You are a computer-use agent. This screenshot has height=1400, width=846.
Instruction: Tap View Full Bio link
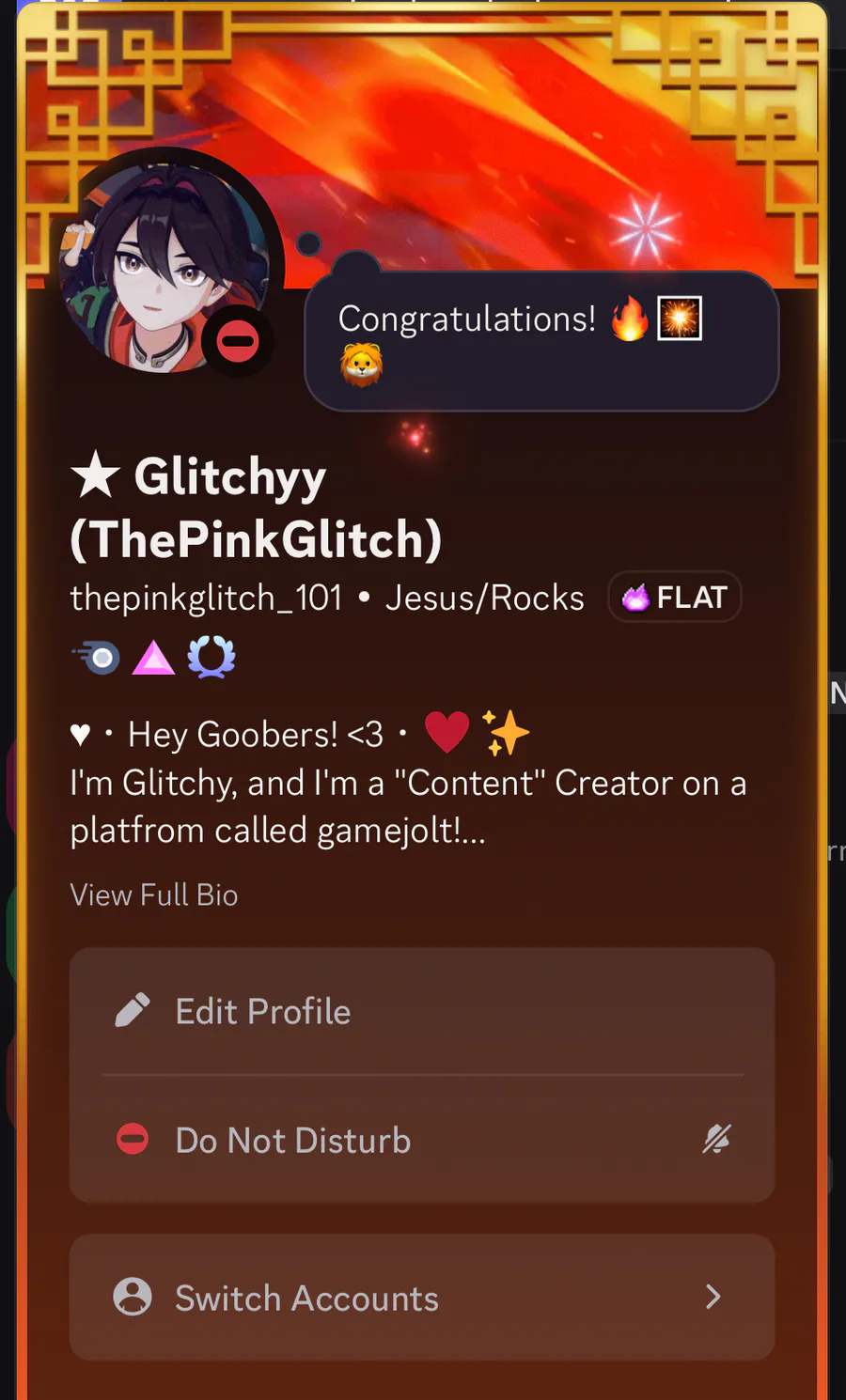coord(154,894)
